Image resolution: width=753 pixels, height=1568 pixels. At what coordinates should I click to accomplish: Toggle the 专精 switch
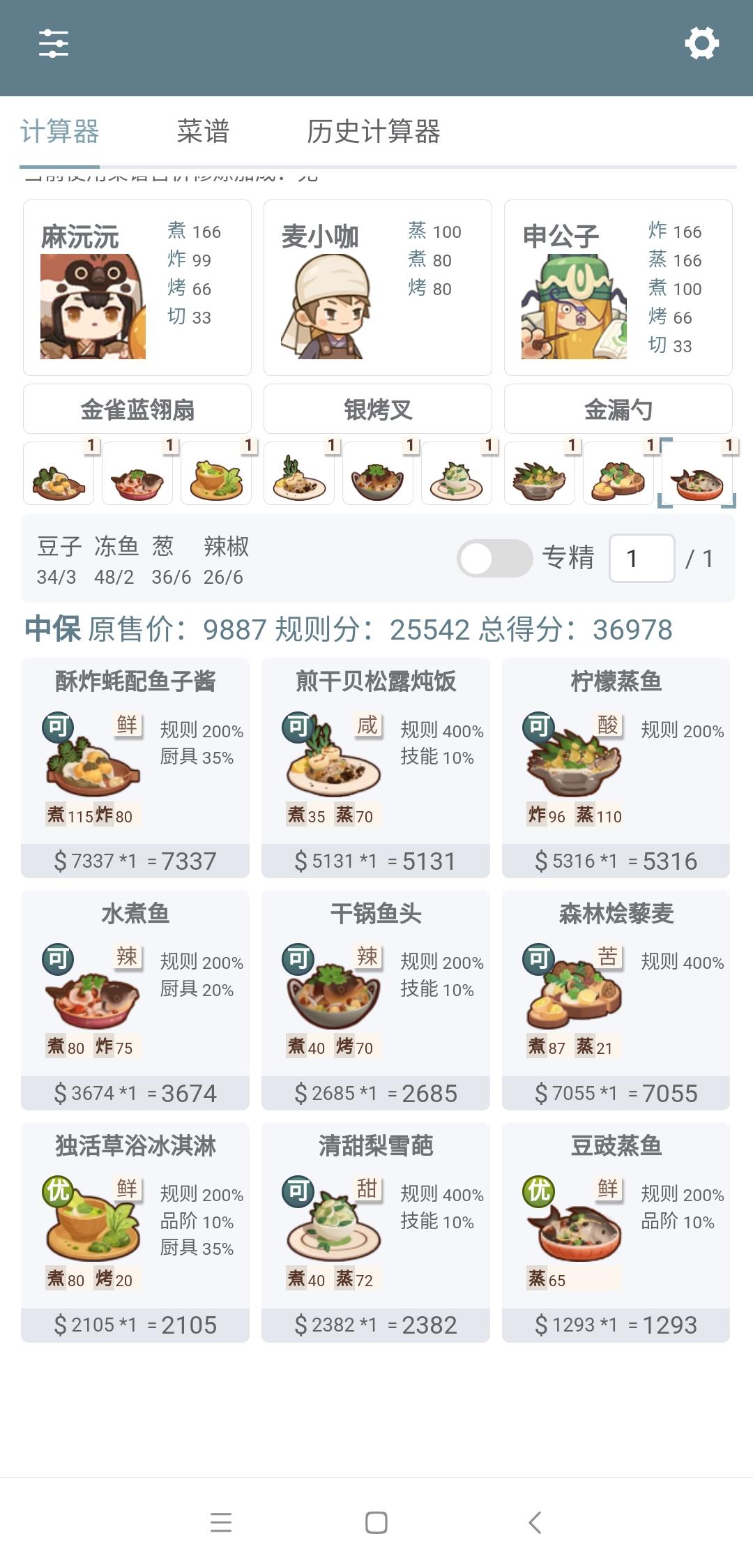(494, 558)
